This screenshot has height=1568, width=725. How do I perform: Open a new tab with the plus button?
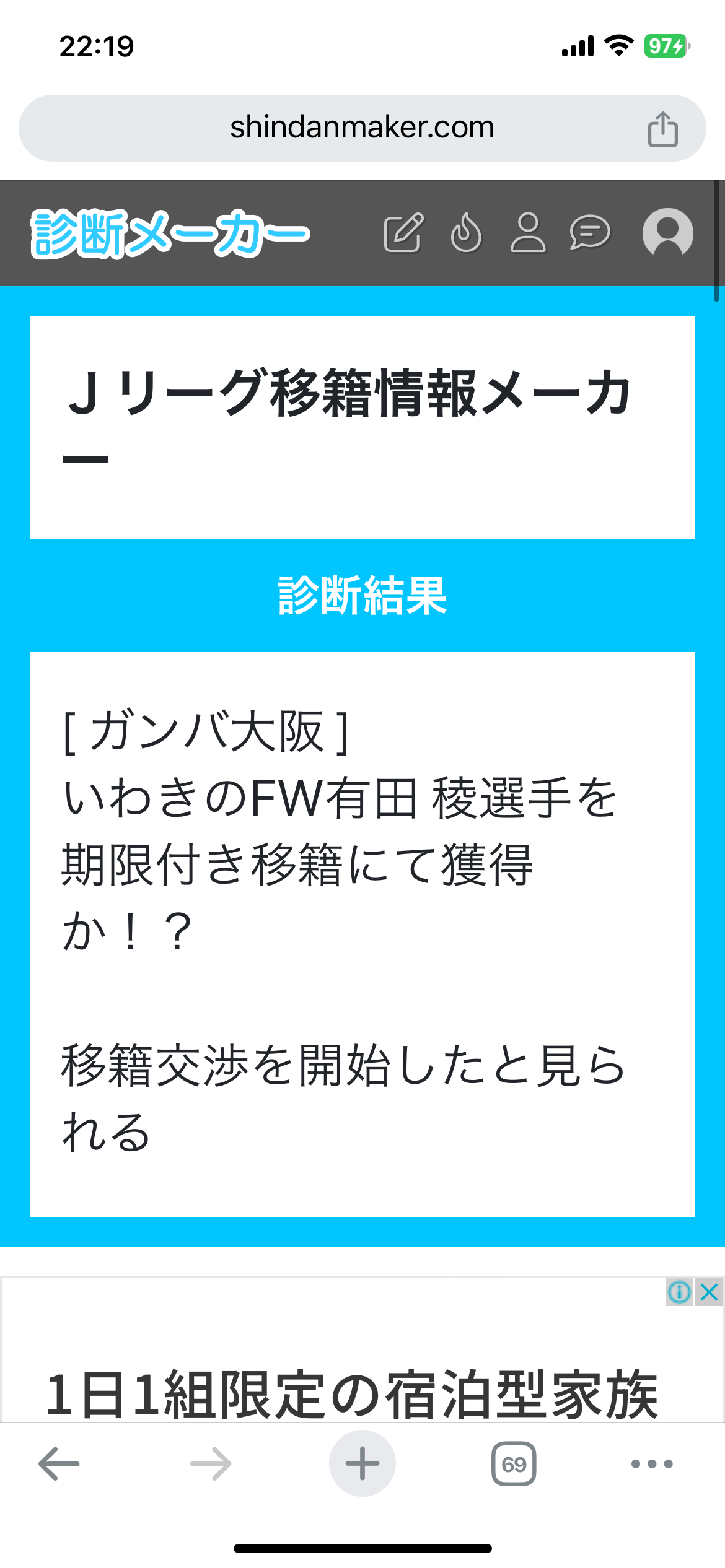362,1463
